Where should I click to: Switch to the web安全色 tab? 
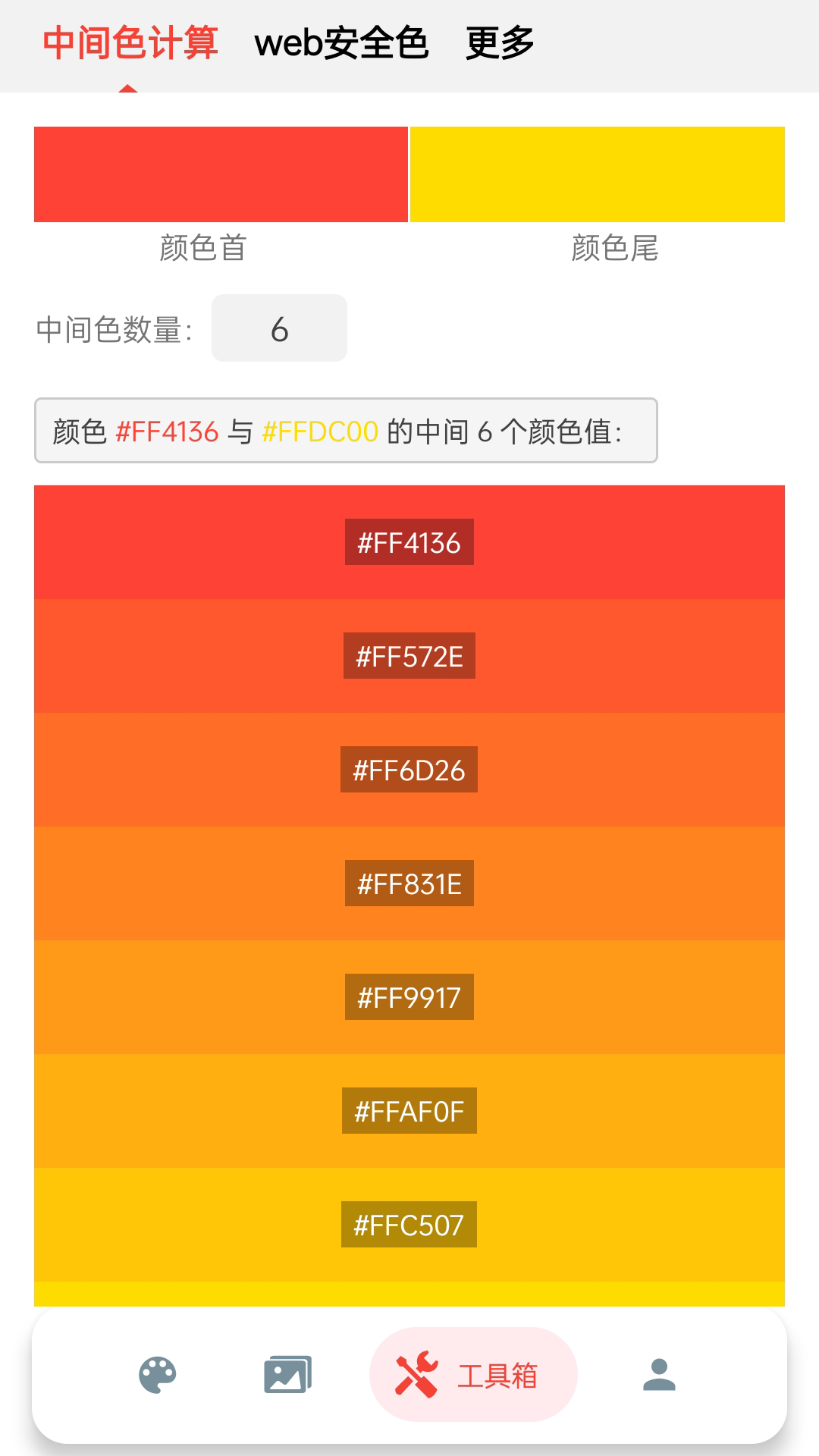tap(340, 43)
